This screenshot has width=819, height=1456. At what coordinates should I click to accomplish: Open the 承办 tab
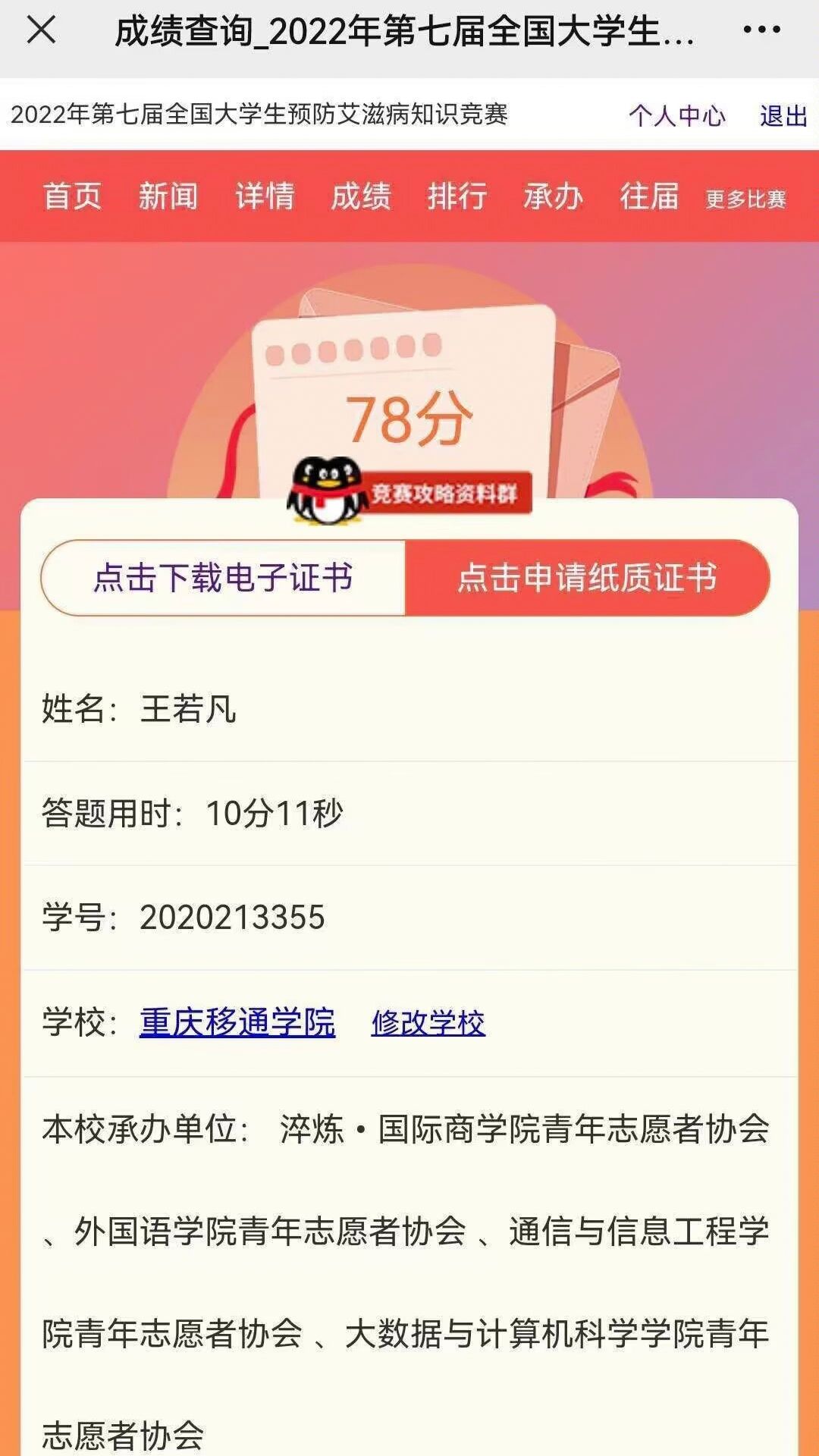pos(554,196)
